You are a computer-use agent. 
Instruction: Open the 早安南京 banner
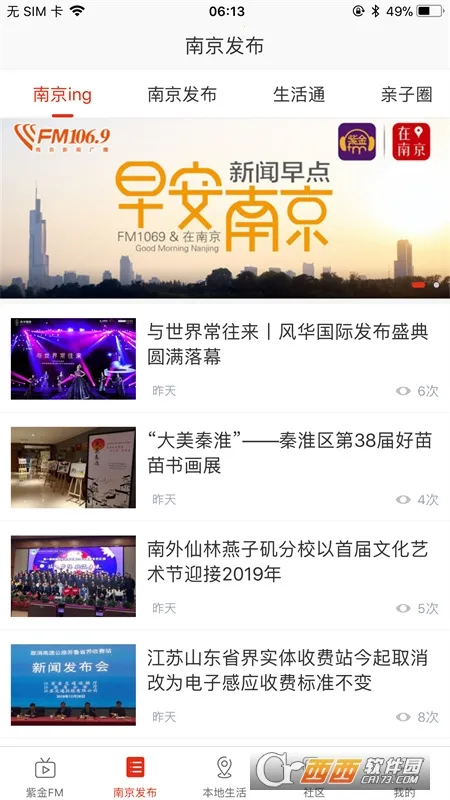(225, 208)
